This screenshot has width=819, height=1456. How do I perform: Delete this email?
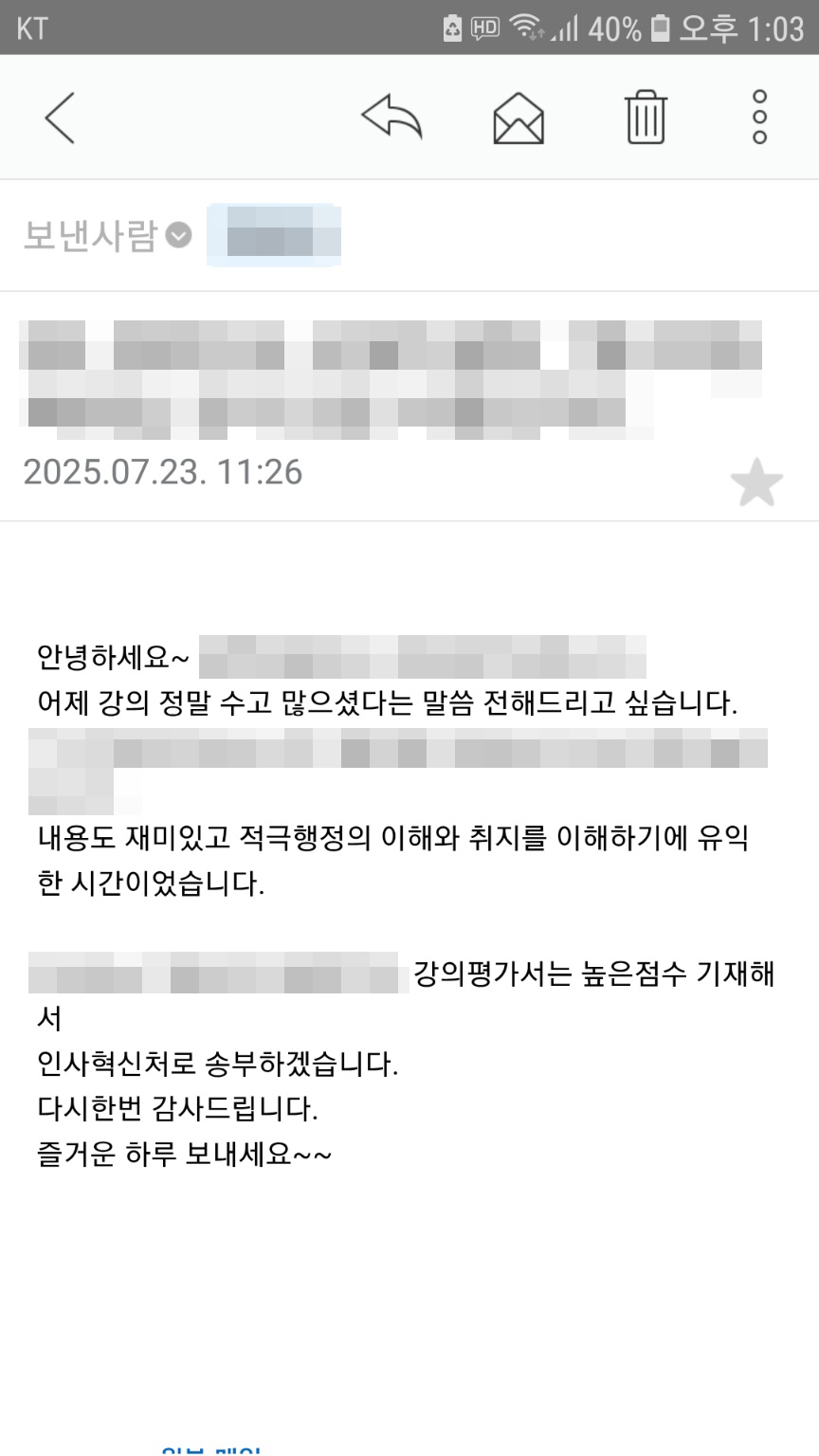pyautogui.click(x=646, y=118)
